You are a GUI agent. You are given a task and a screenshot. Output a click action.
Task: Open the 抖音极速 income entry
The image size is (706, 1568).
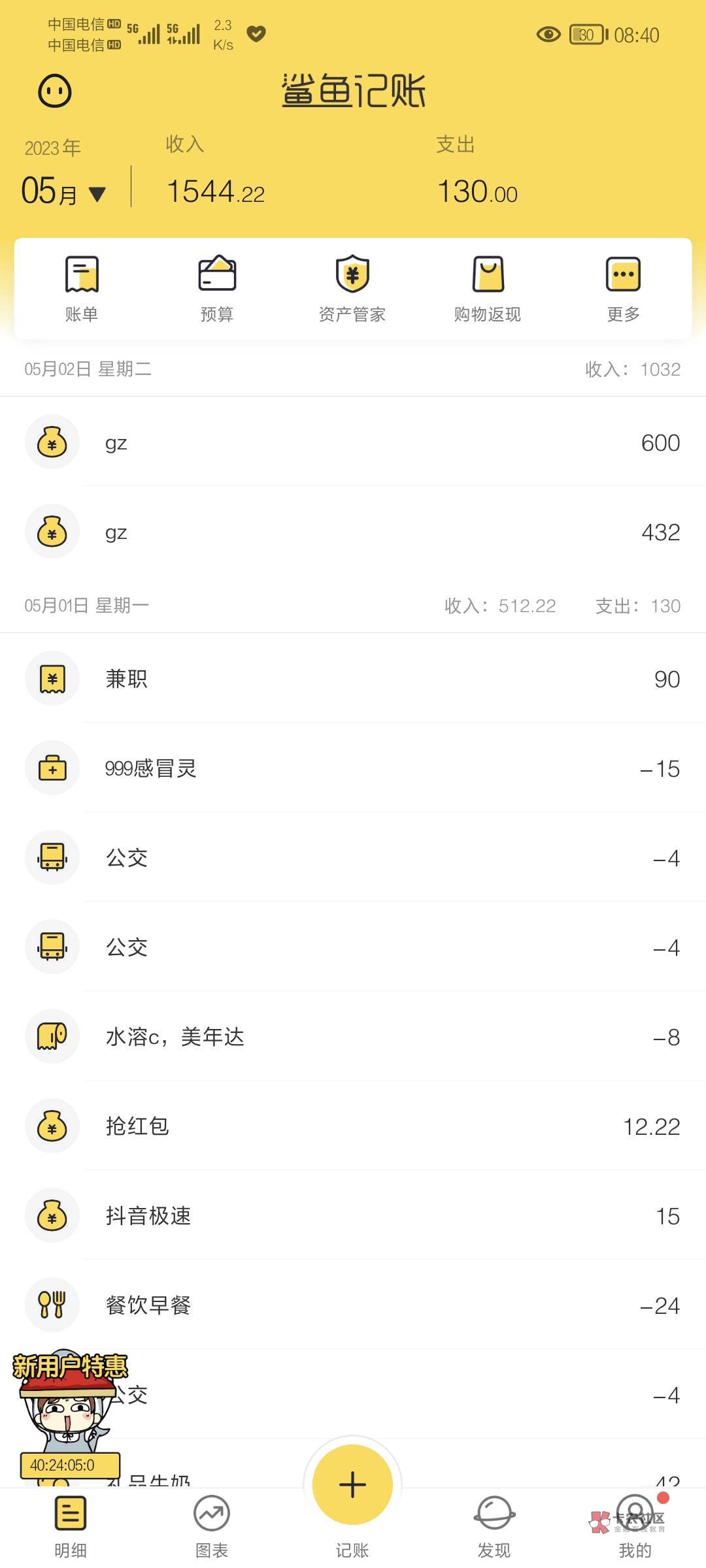(x=353, y=1216)
